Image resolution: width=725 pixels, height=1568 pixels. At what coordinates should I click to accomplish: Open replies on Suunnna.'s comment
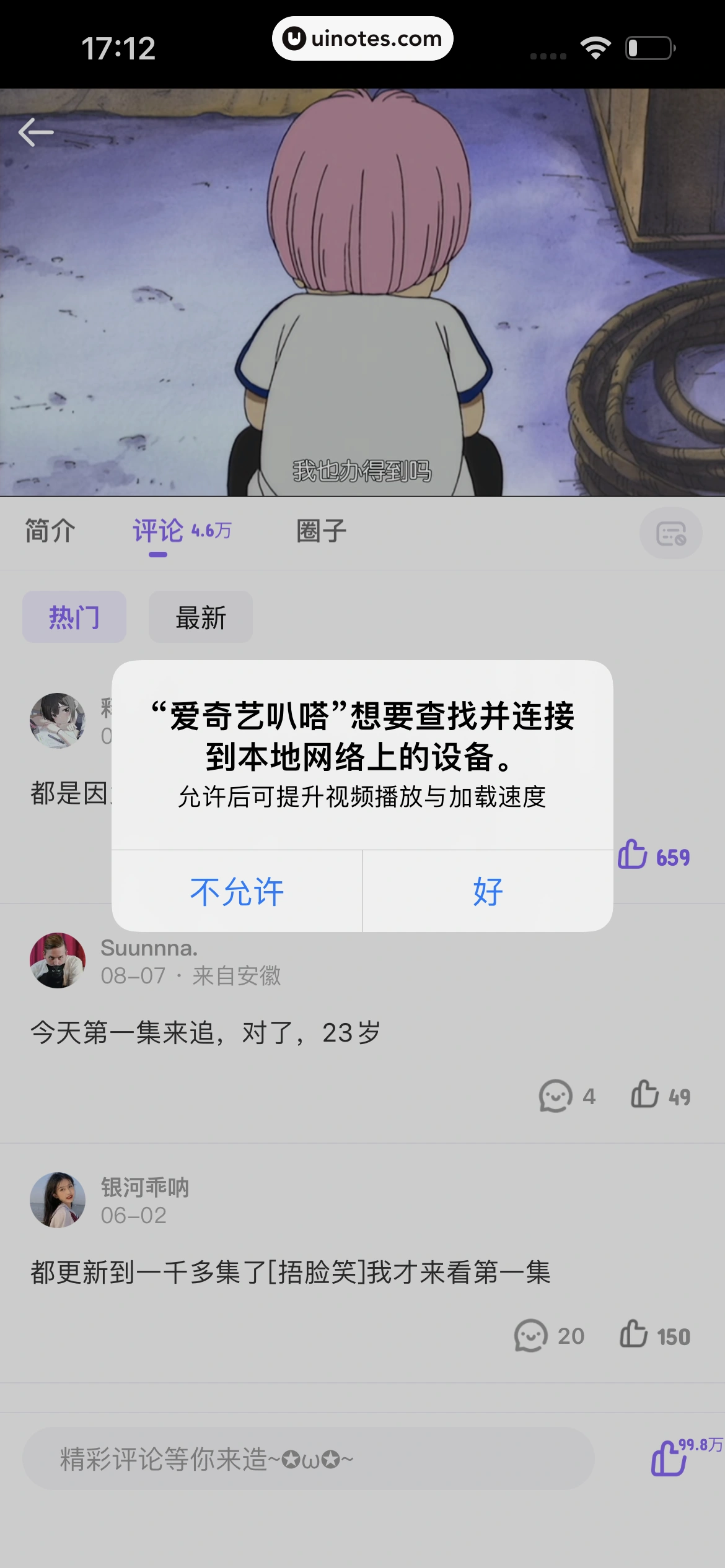point(566,1096)
